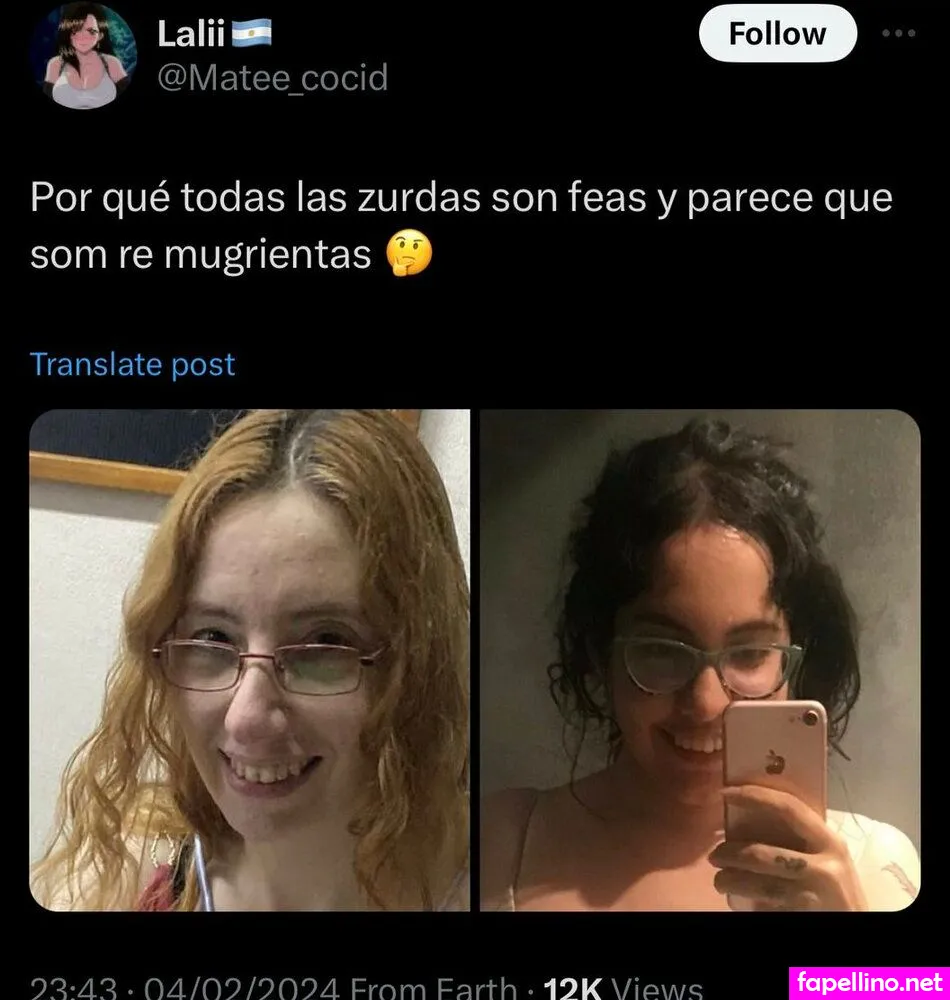Translate post to your language
The width and height of the screenshot is (950, 1000).
click(133, 364)
